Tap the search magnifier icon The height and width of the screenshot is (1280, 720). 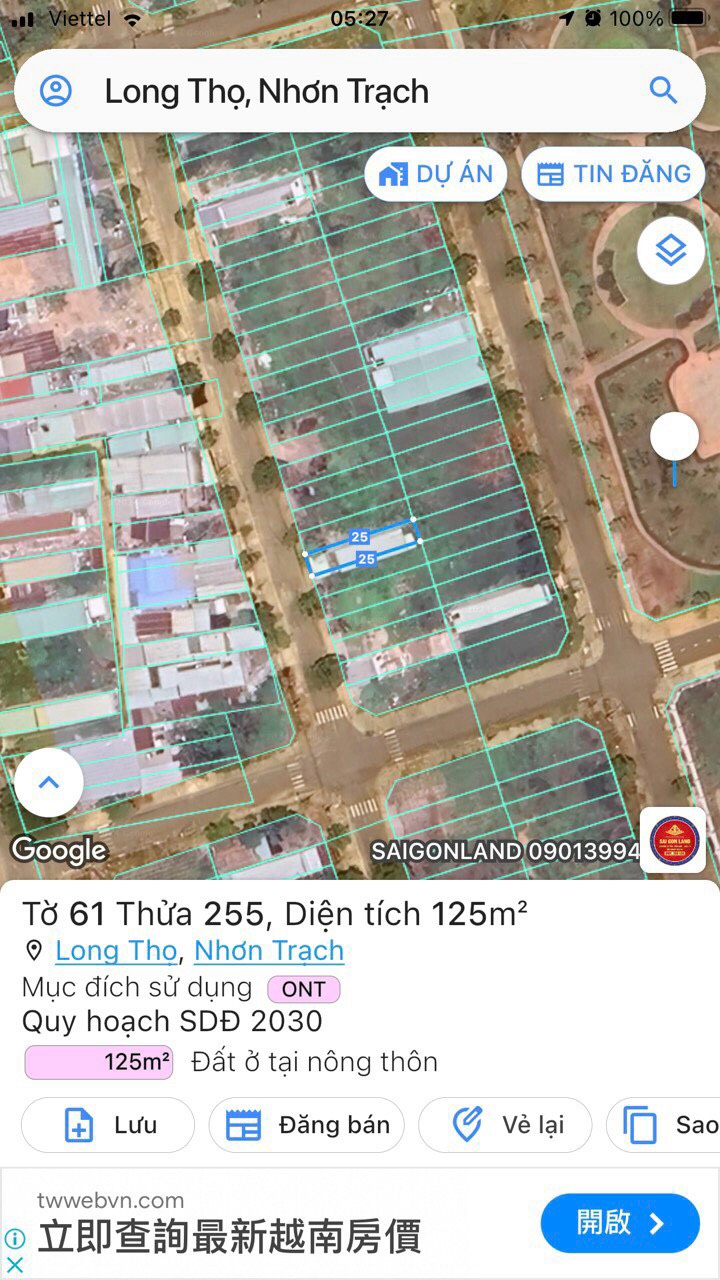pos(663,90)
